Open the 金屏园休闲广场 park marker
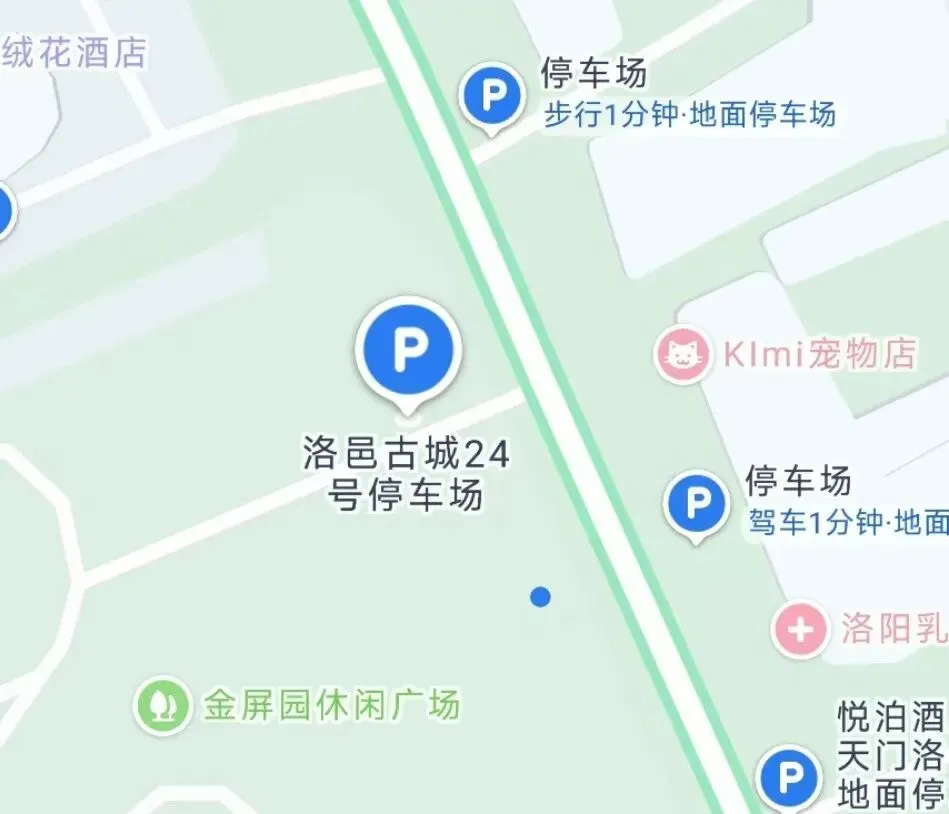The height and width of the screenshot is (814, 949). coord(162,705)
